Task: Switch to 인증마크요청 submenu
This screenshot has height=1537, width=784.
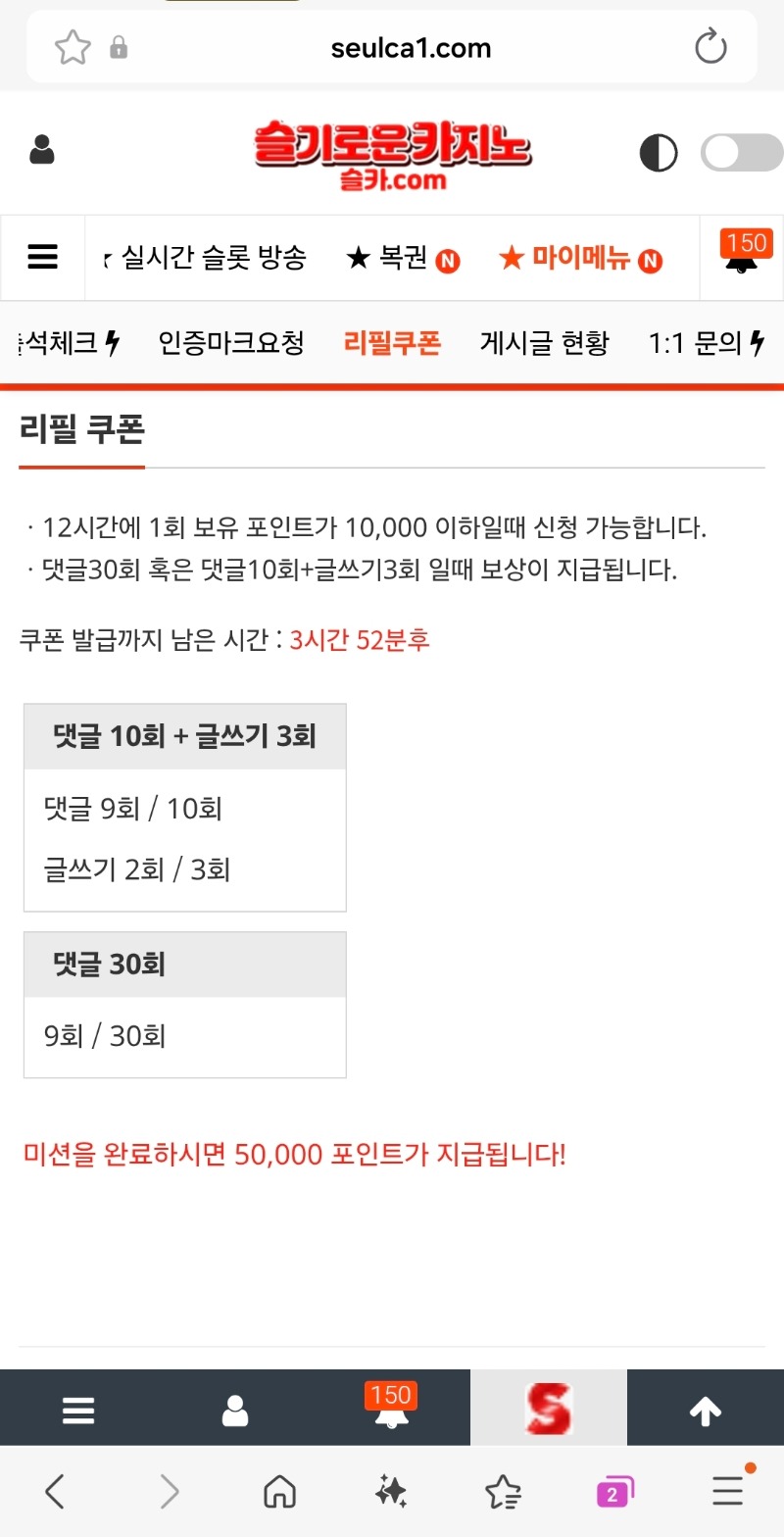Action: 231,343
